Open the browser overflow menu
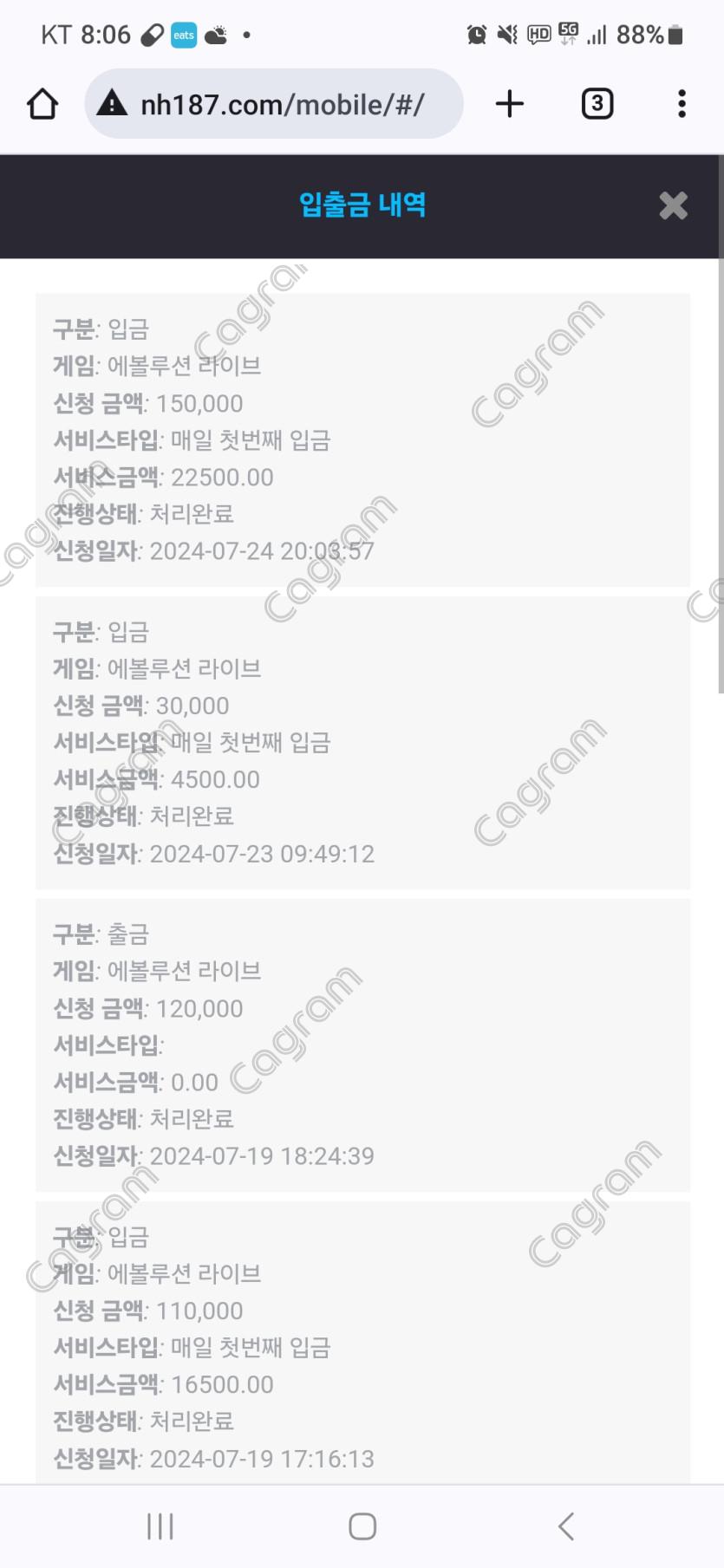The width and height of the screenshot is (724, 1568). tap(682, 104)
